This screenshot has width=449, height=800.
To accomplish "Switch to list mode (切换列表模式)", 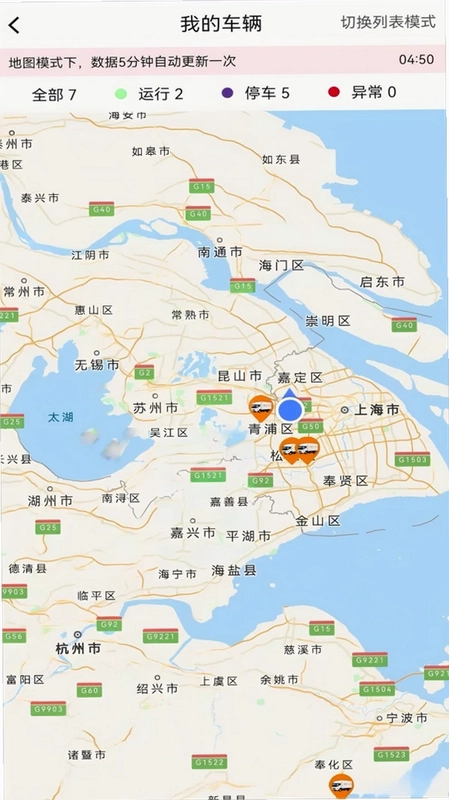I will pos(388,22).
